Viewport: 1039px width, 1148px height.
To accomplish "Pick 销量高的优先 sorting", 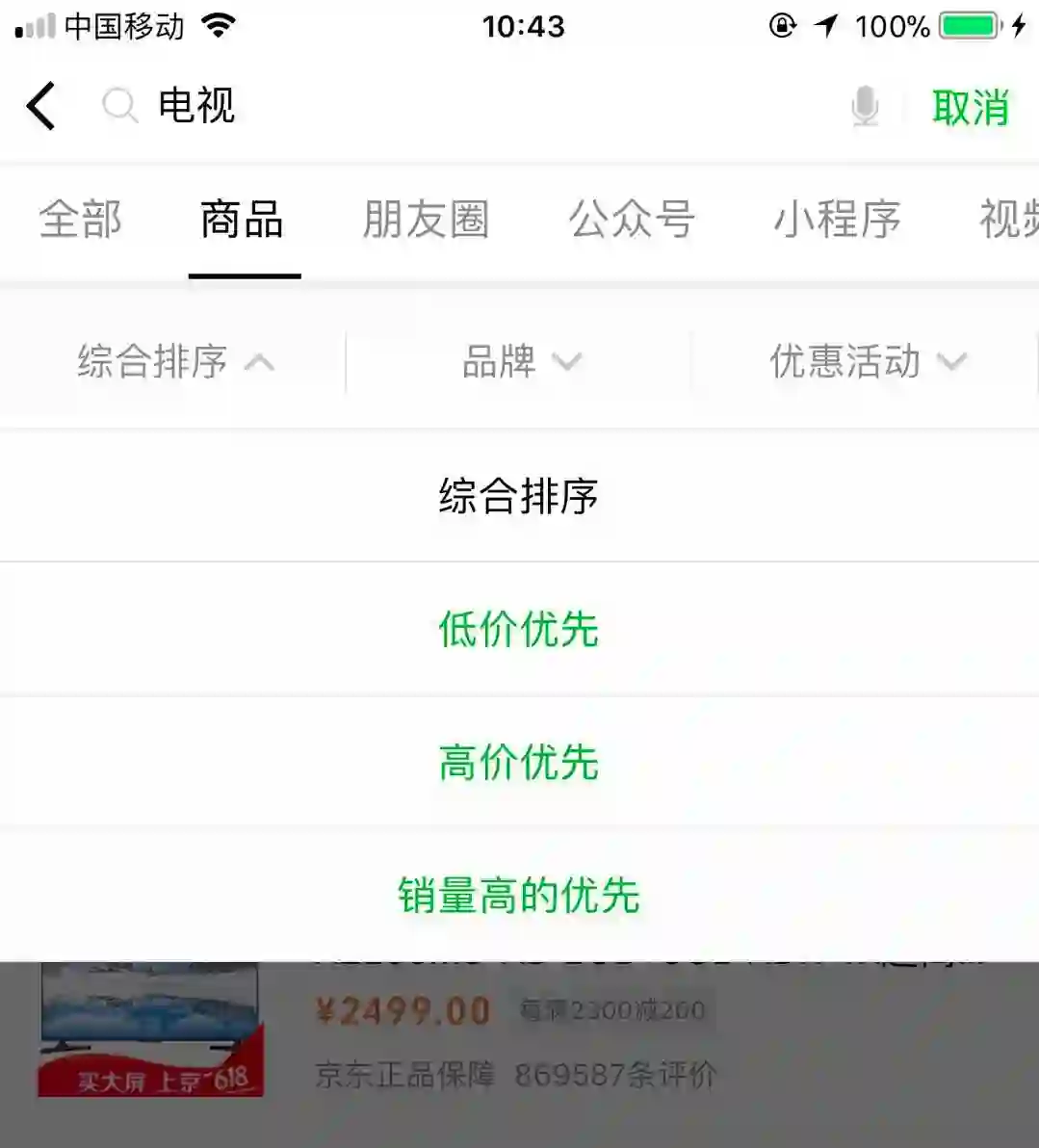I will pyautogui.click(x=519, y=896).
